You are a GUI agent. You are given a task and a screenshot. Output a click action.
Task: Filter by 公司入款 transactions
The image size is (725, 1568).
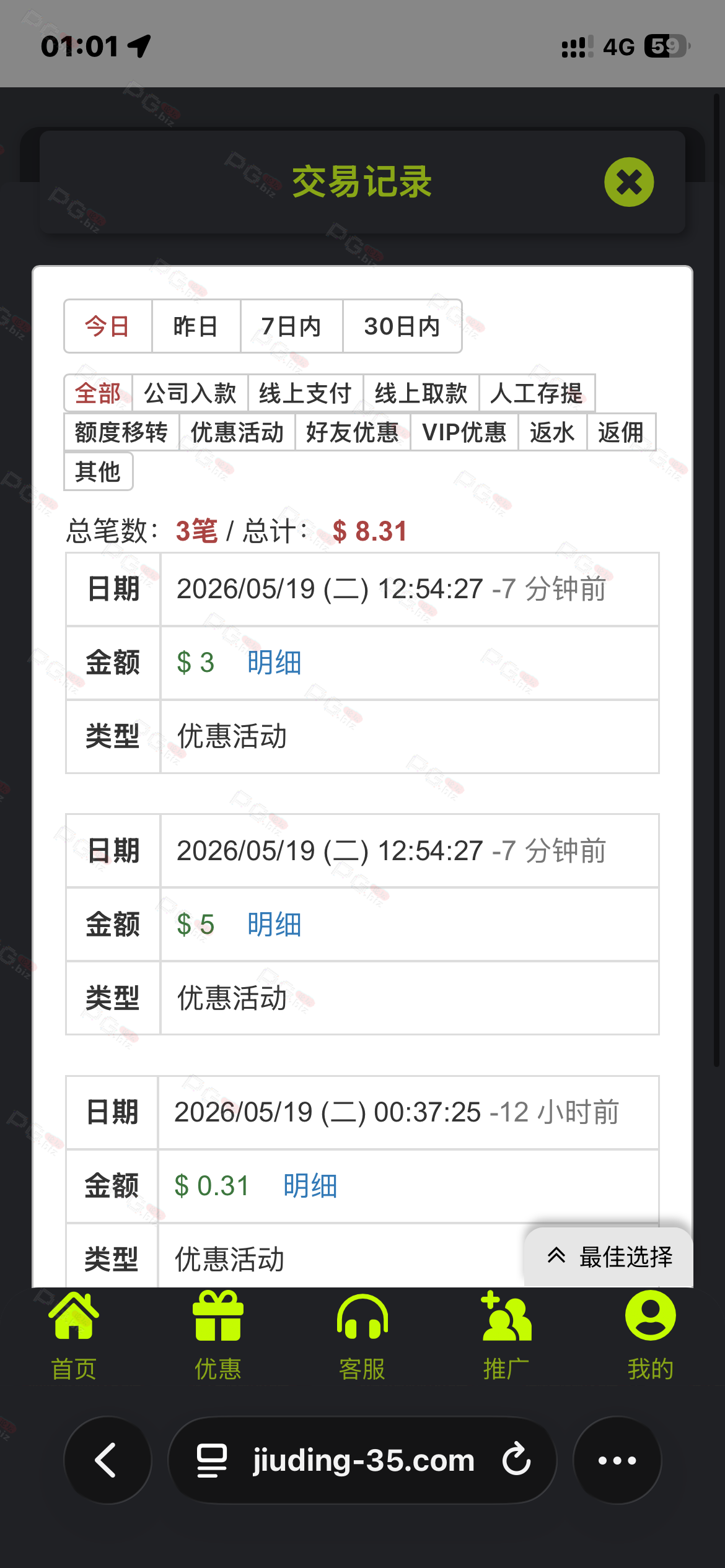click(x=190, y=393)
